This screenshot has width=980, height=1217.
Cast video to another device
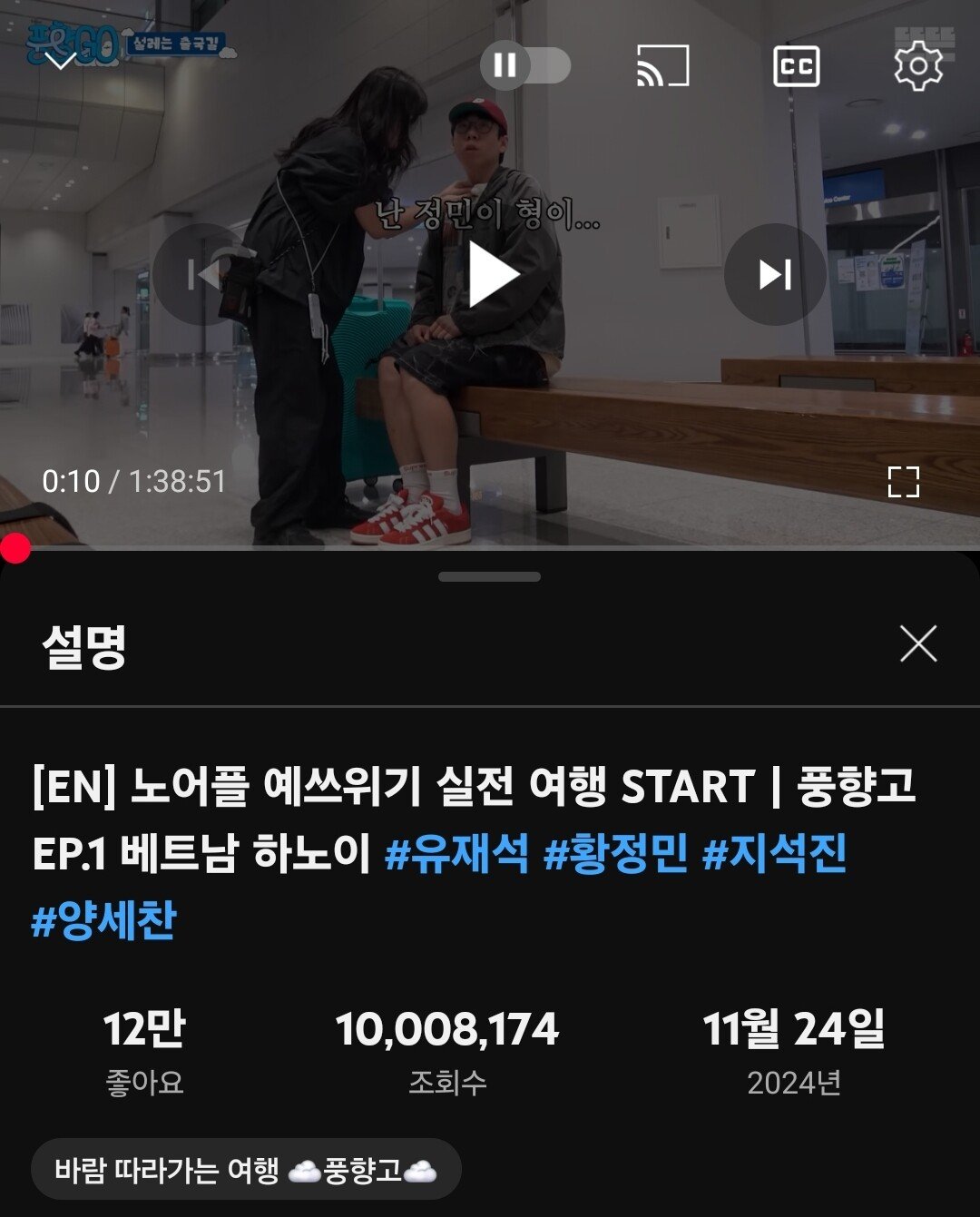point(663,66)
